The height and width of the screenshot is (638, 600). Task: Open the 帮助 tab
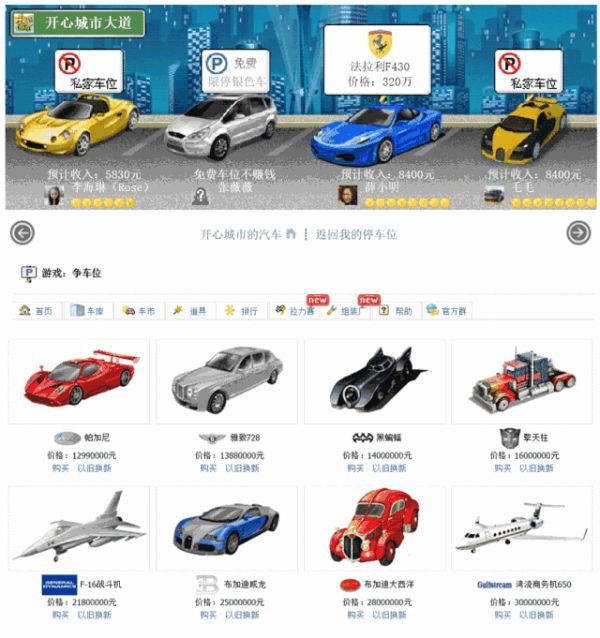[x=397, y=311]
